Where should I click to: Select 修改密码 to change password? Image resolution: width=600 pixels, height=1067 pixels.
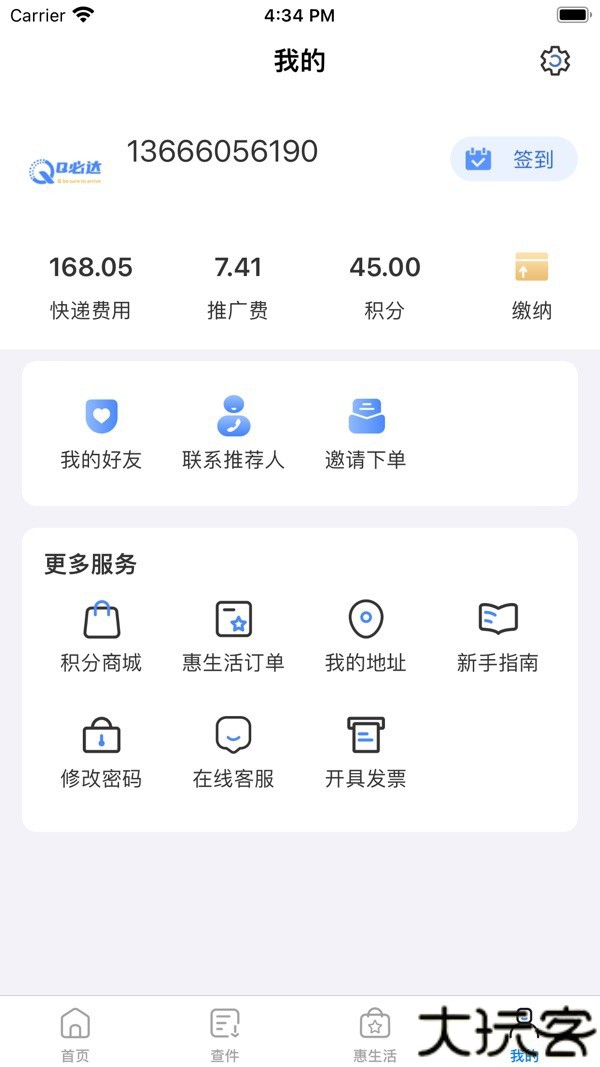101,753
